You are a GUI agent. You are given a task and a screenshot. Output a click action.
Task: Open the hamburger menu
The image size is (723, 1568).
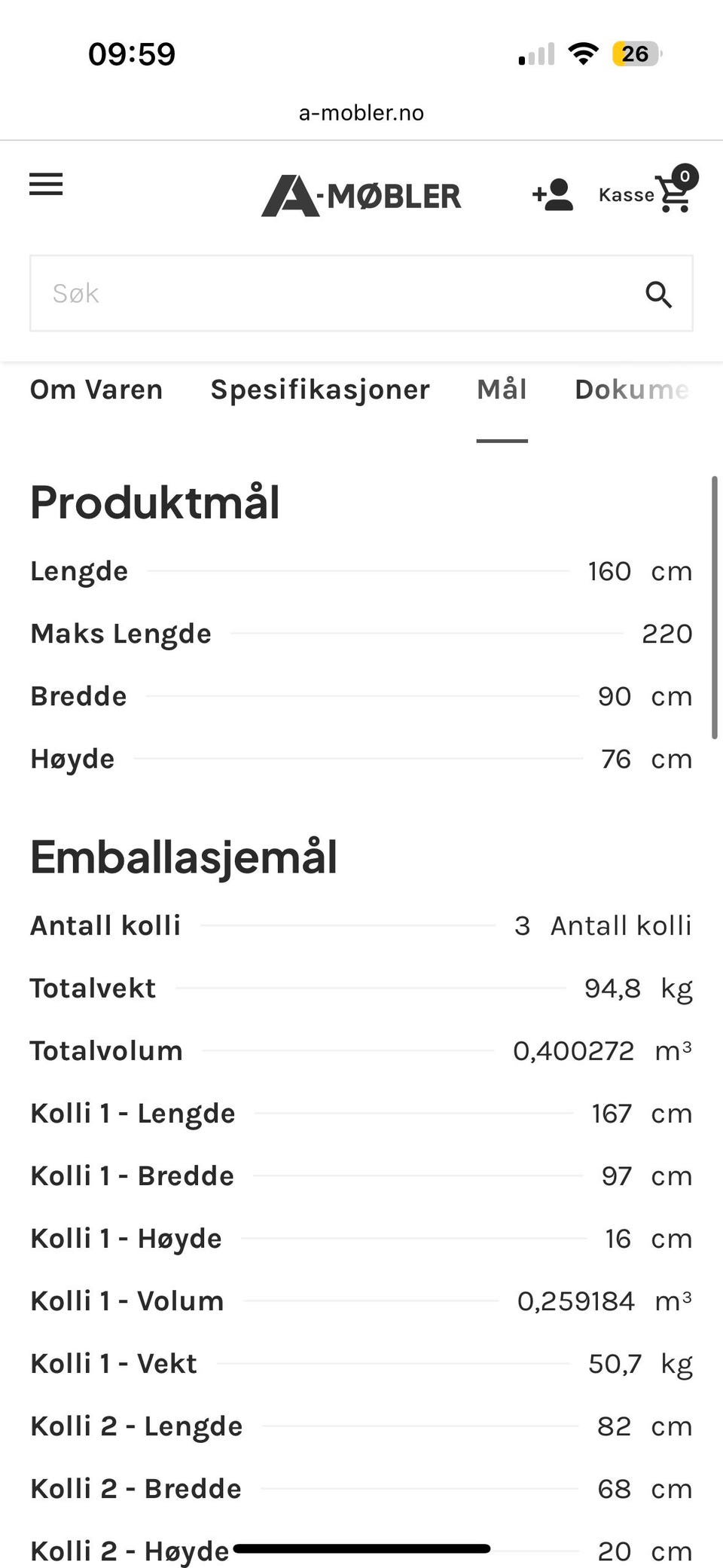(46, 185)
